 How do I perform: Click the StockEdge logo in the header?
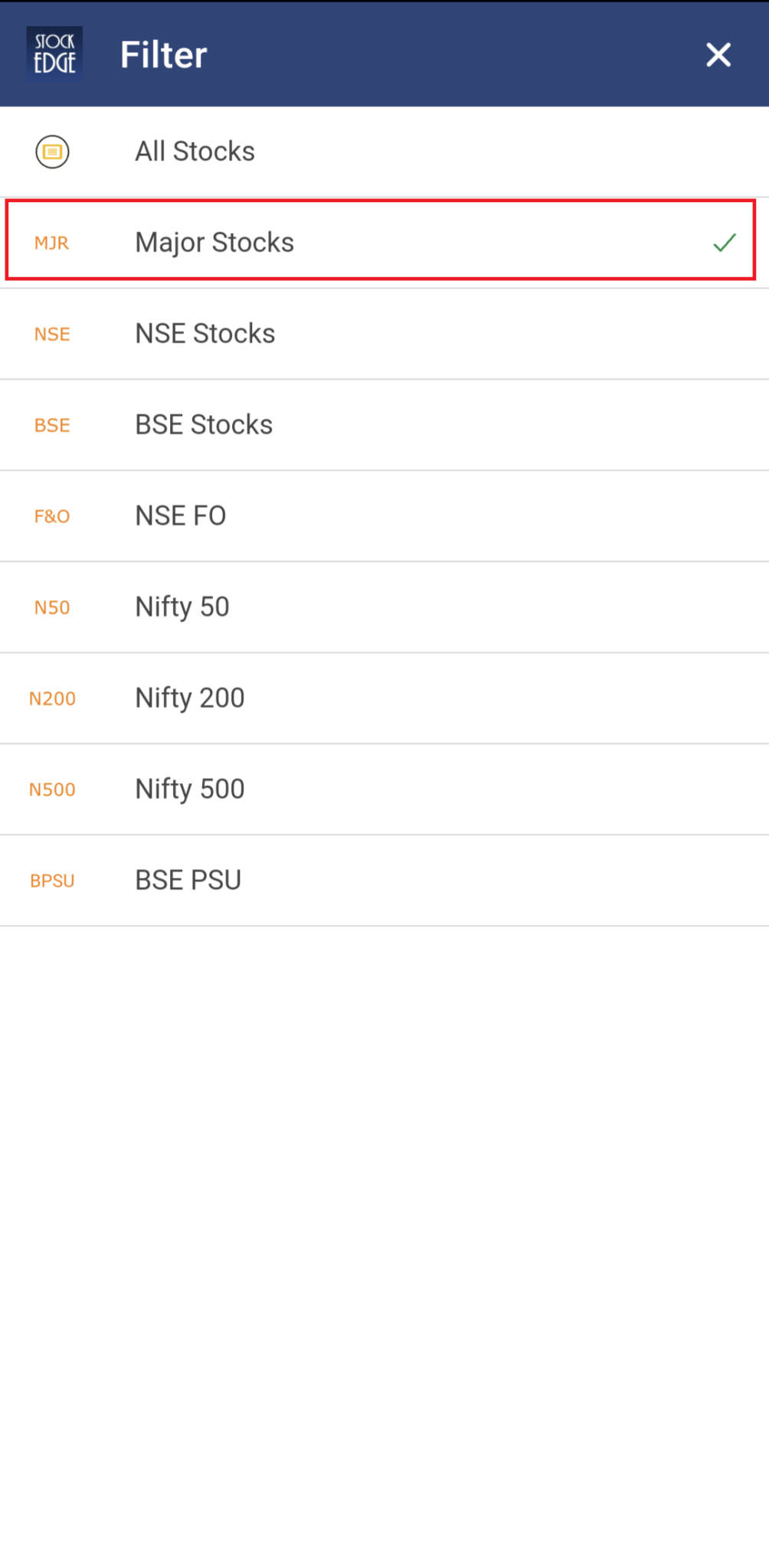click(54, 54)
